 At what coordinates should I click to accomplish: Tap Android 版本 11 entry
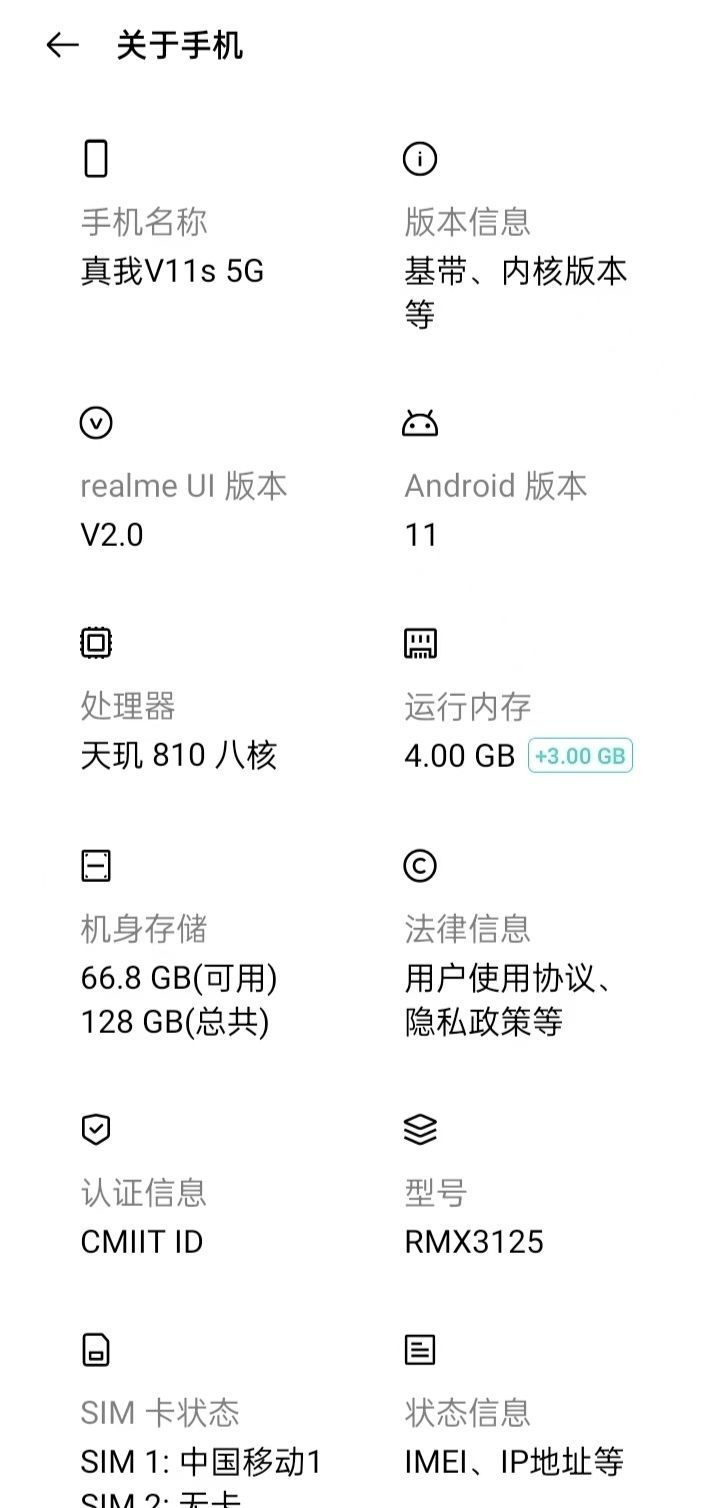coord(495,510)
